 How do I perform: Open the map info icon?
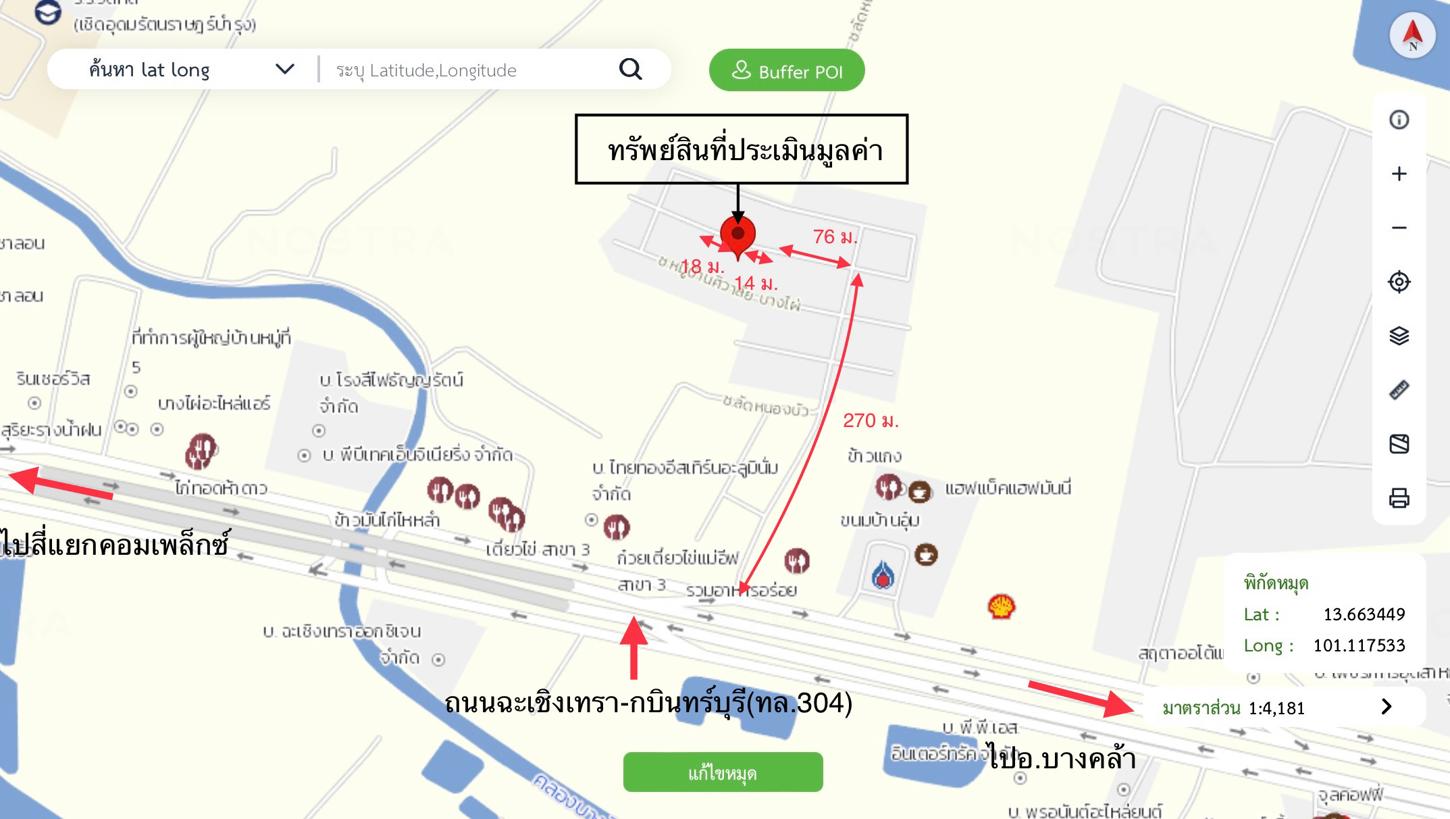(1399, 120)
